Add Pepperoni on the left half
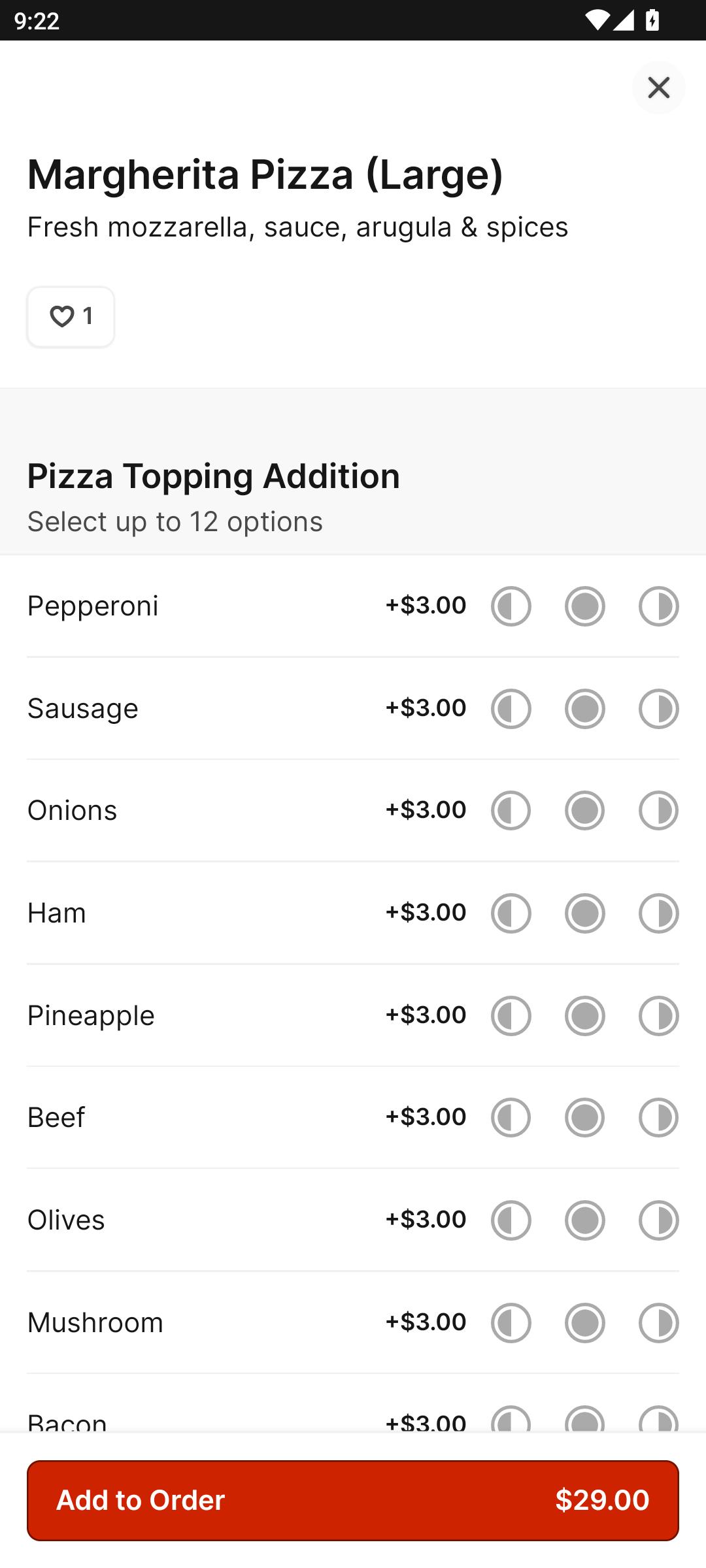This screenshot has height=1568, width=706. point(511,606)
